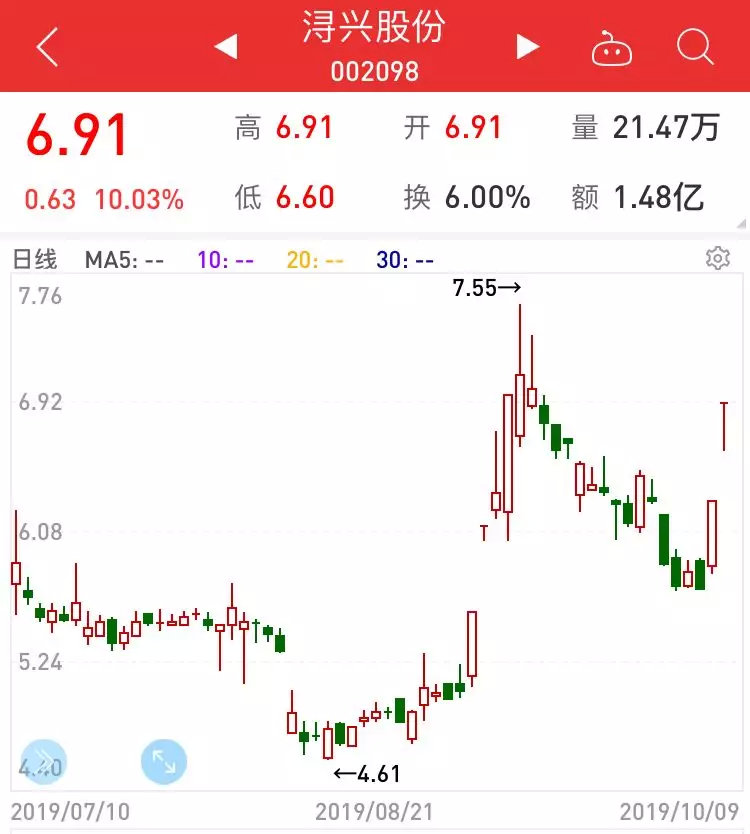Expand chart to fullscreen
This screenshot has width=750, height=834.
(164, 762)
